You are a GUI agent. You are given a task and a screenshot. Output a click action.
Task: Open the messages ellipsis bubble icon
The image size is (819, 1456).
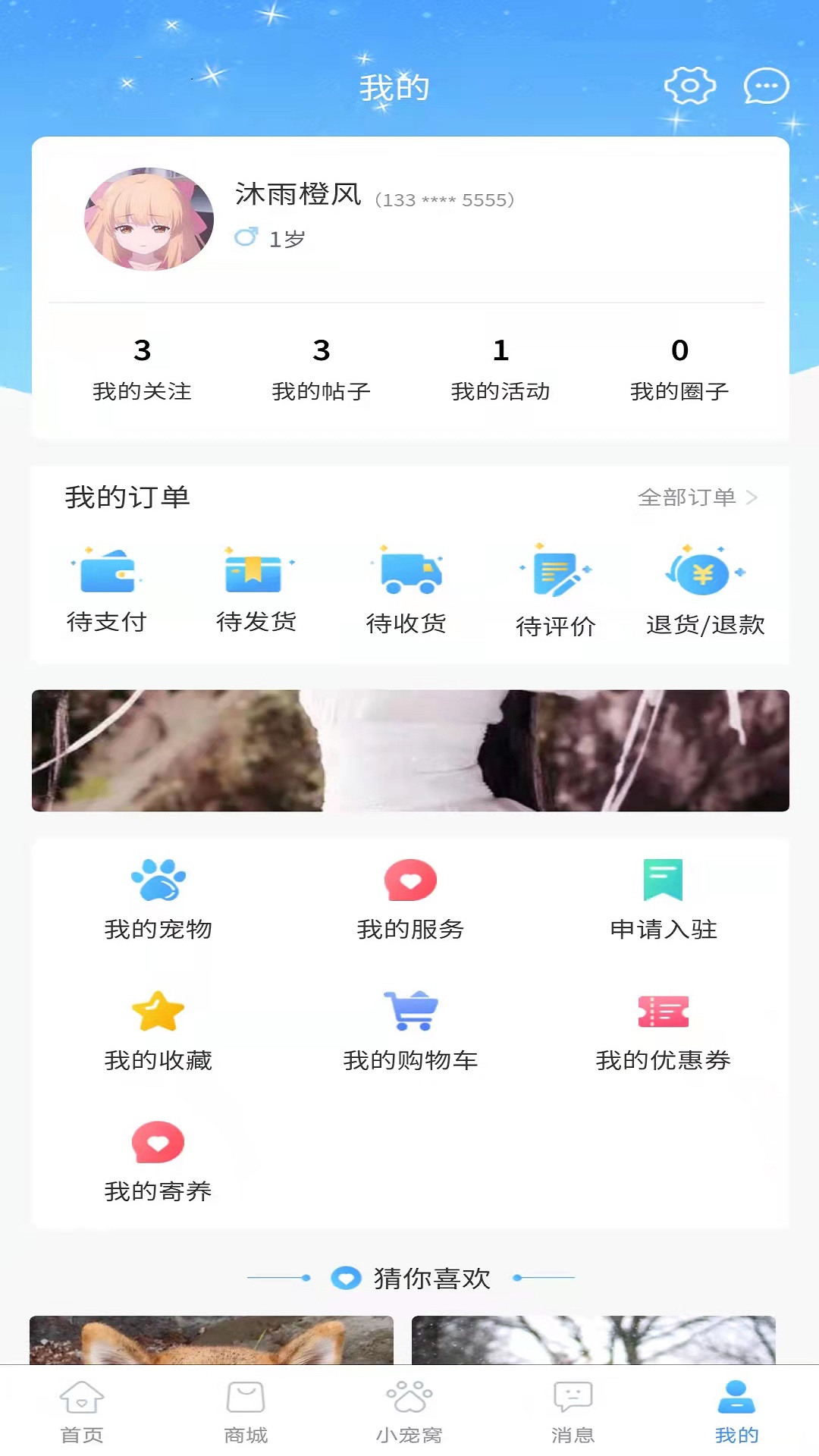coord(767,86)
